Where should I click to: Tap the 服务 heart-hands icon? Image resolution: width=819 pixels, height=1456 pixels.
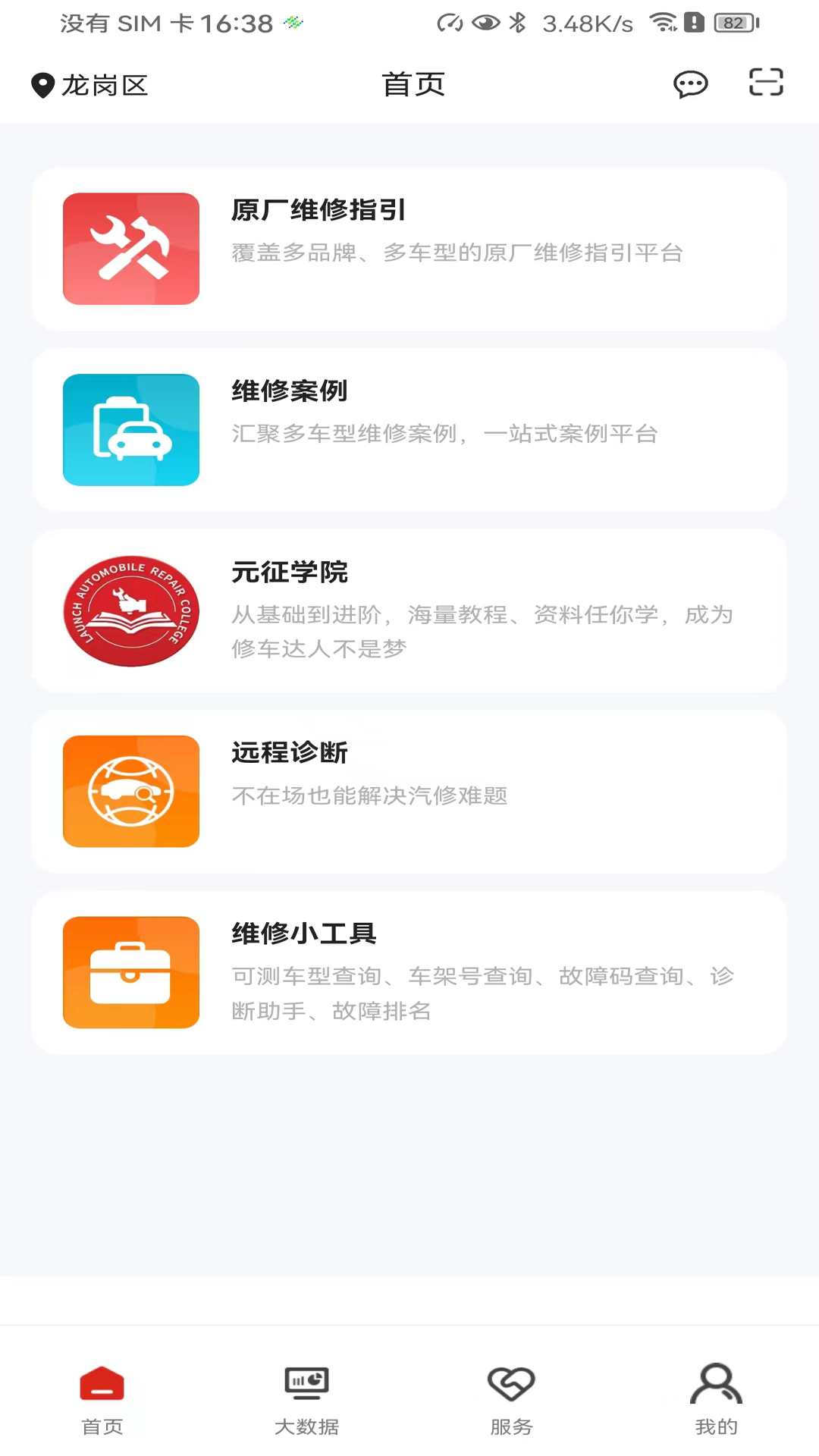pyautogui.click(x=511, y=1382)
